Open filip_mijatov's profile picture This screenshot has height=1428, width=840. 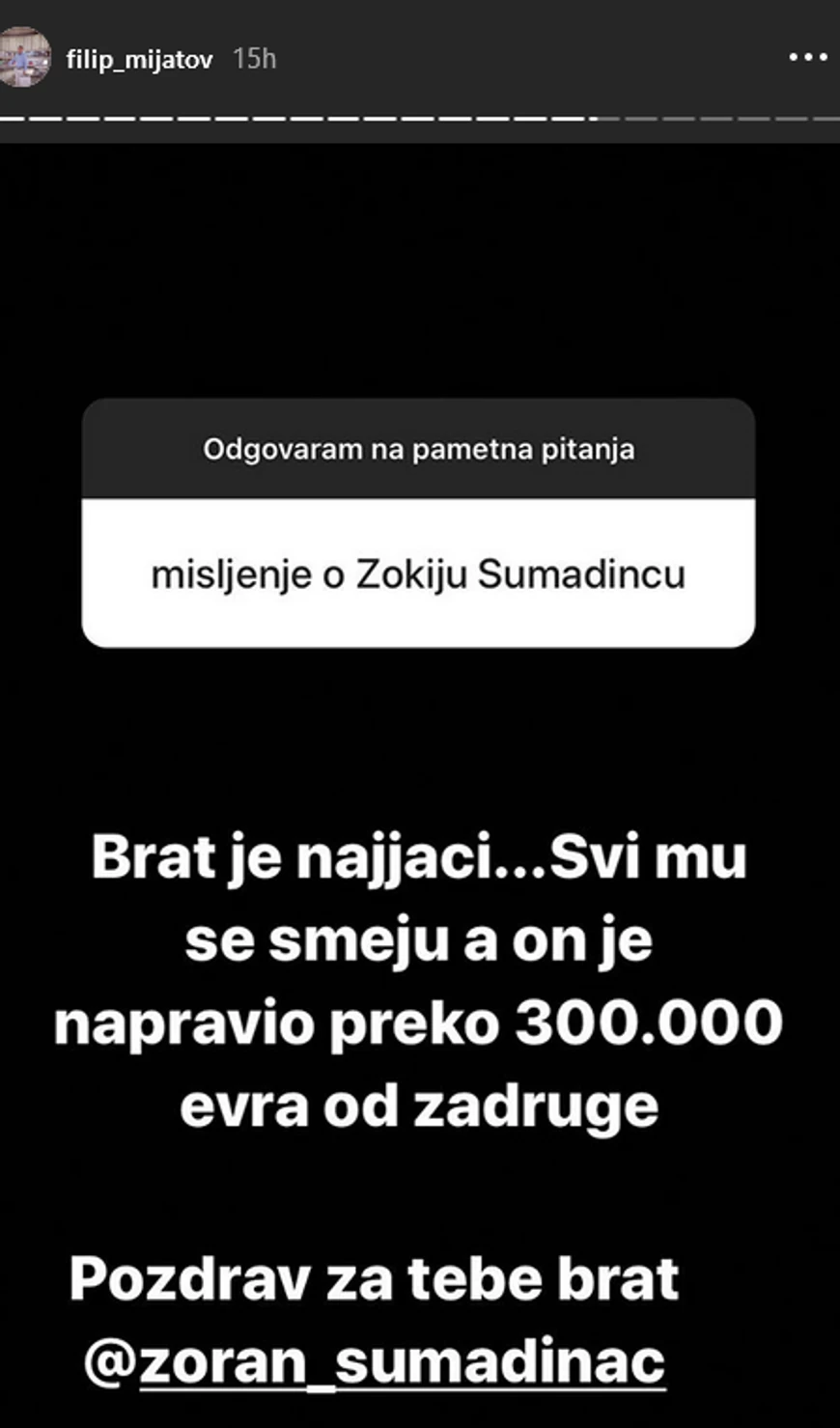22,58
